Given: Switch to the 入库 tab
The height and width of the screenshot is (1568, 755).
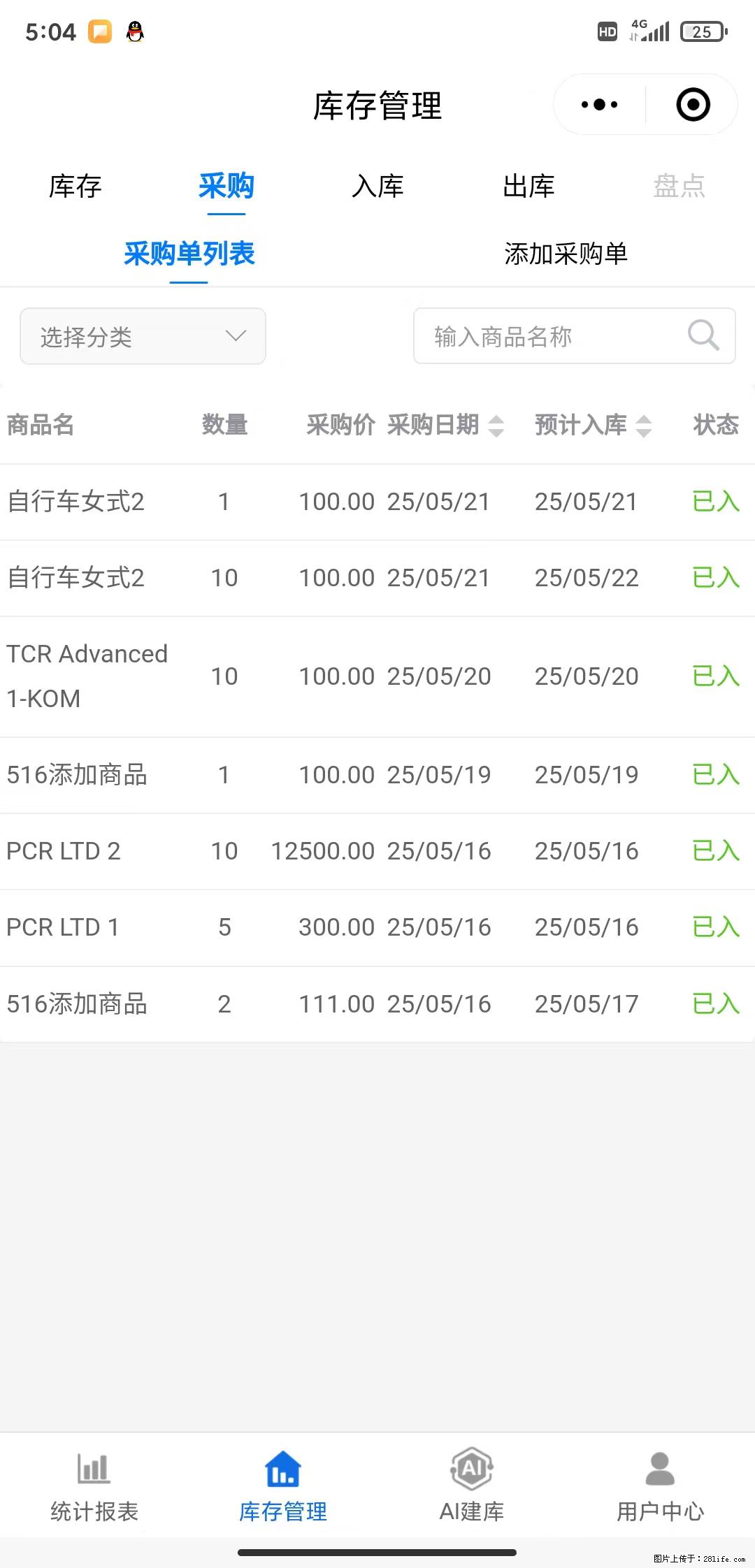Looking at the screenshot, I should click(377, 187).
